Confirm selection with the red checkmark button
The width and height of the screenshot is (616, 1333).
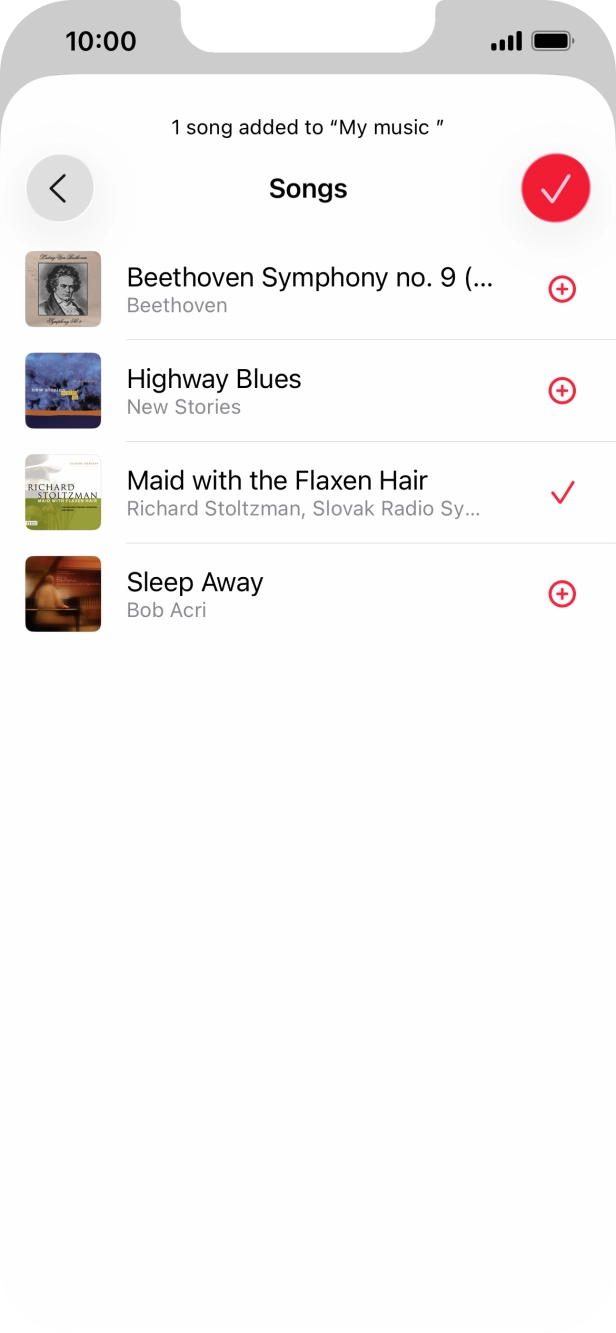click(x=555, y=188)
